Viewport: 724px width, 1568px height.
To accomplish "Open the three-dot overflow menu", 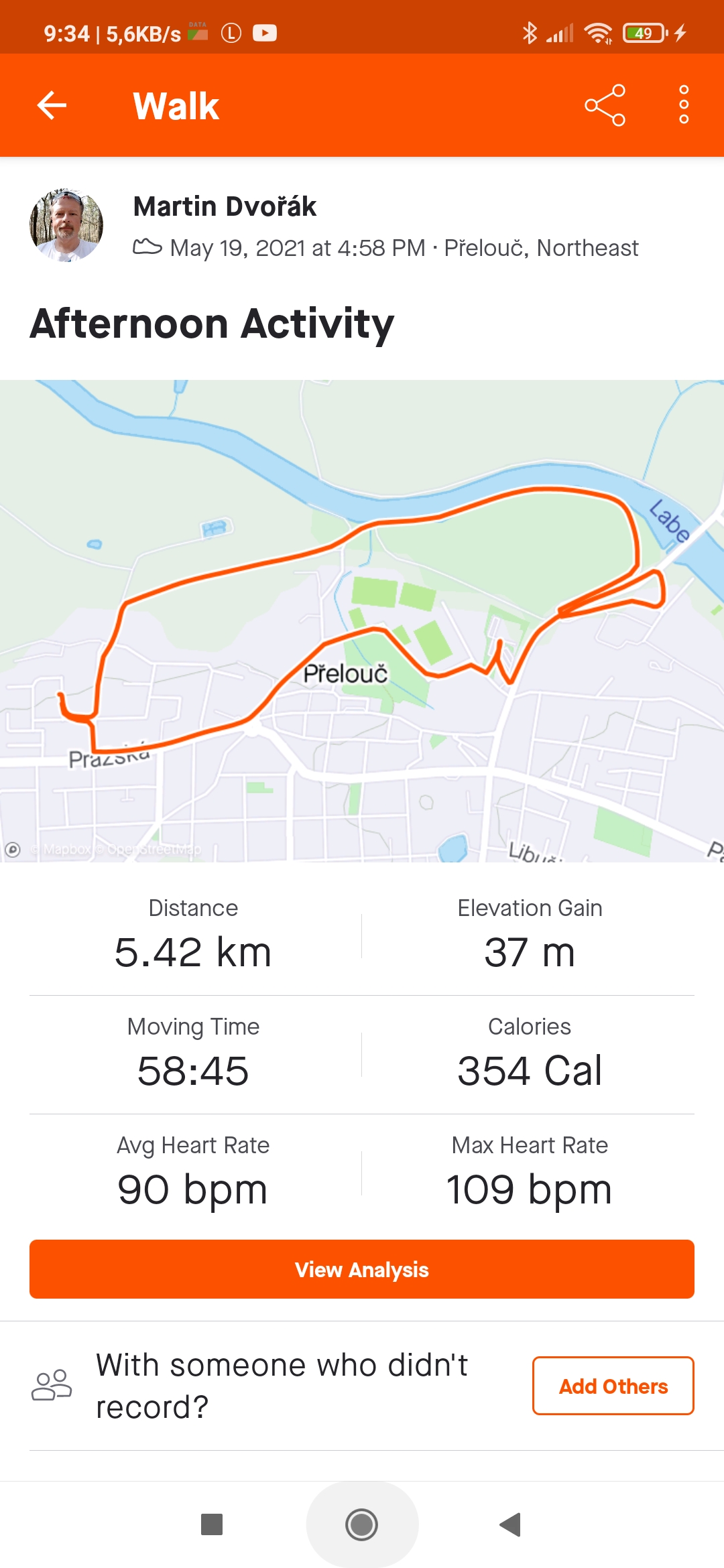I will coord(684,105).
